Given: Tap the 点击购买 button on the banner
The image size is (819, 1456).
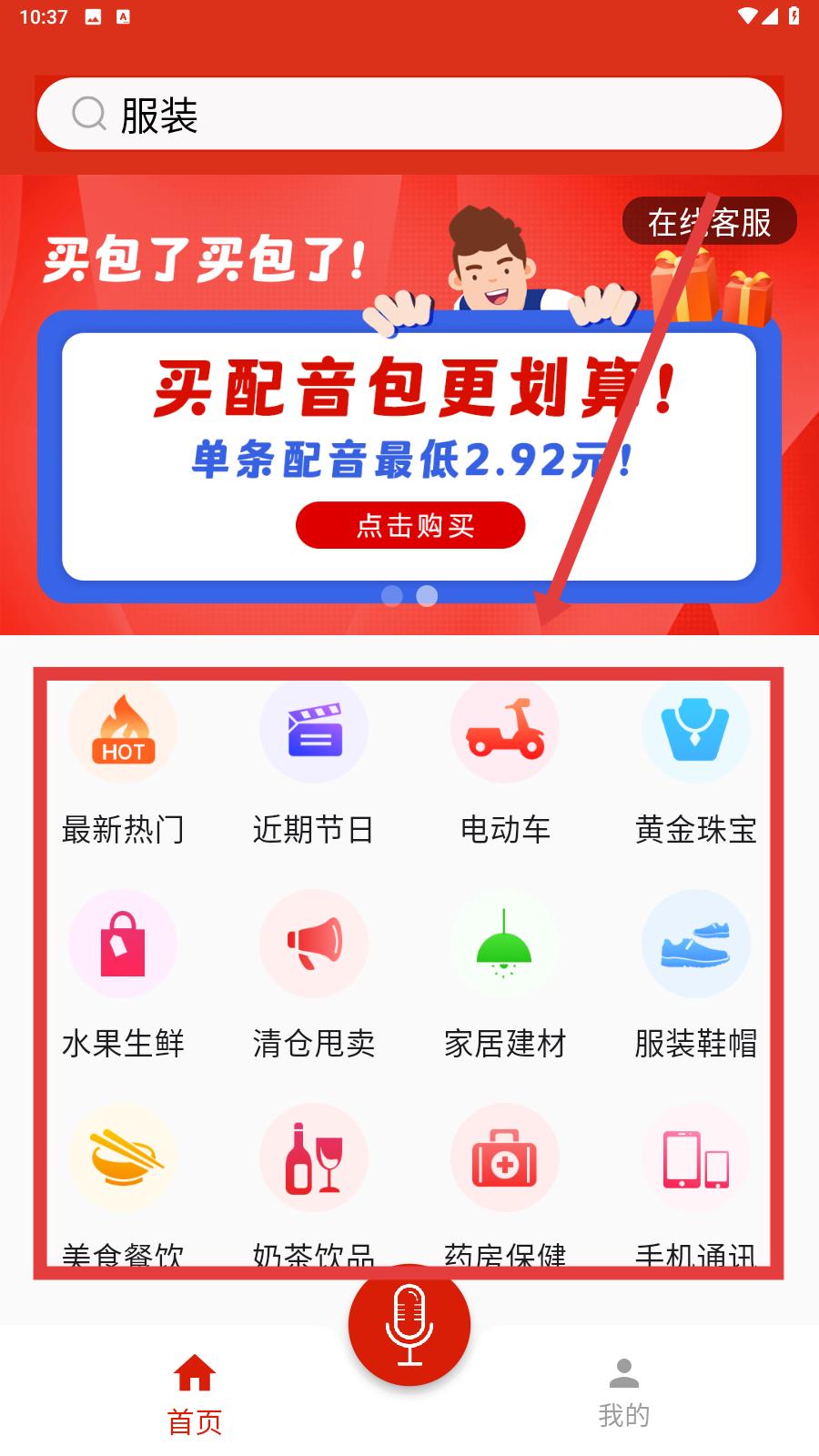Looking at the screenshot, I should pos(410,525).
